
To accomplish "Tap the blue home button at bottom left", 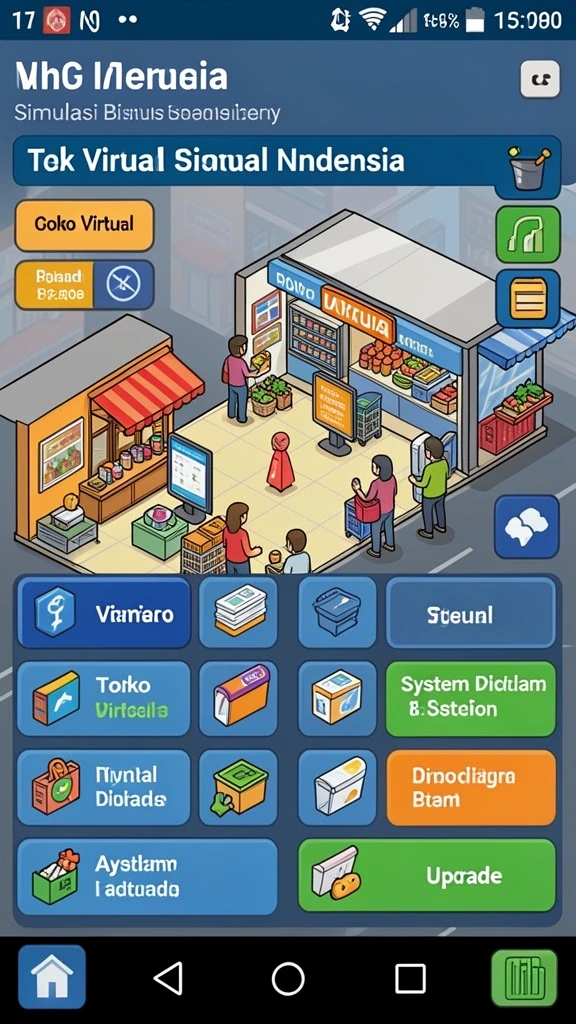I will [52, 978].
